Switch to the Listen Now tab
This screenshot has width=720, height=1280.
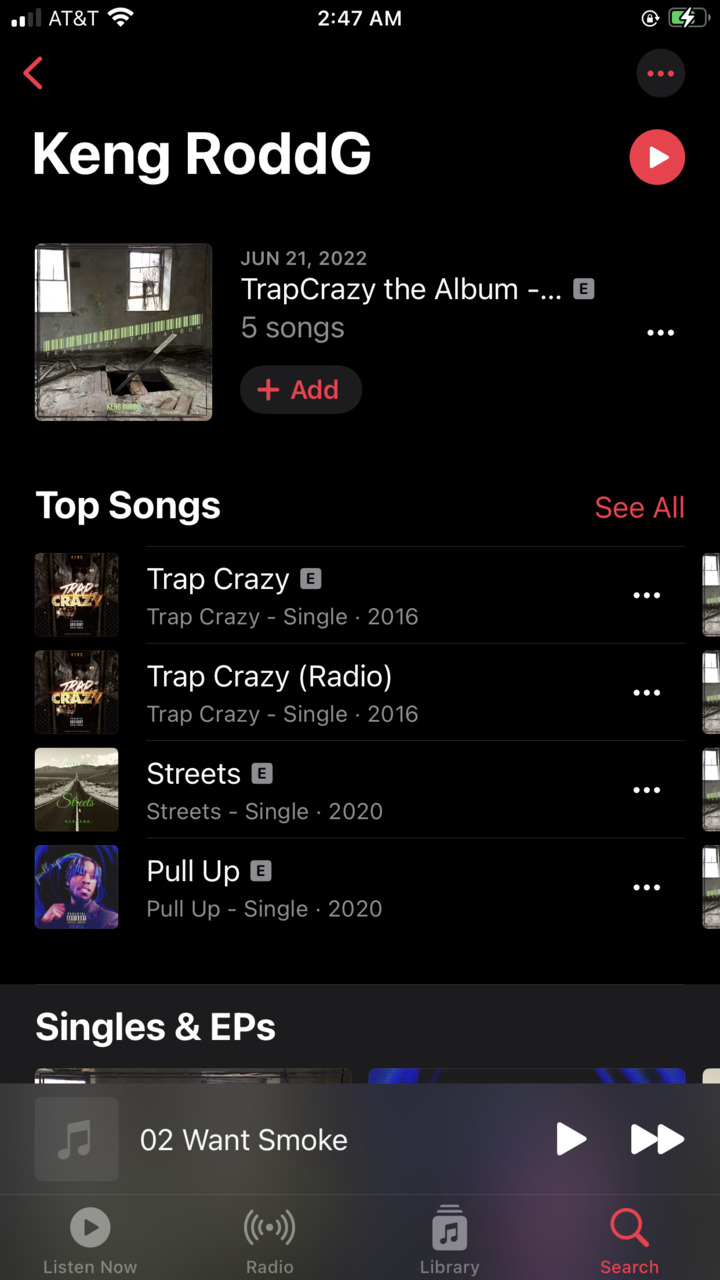click(90, 1240)
